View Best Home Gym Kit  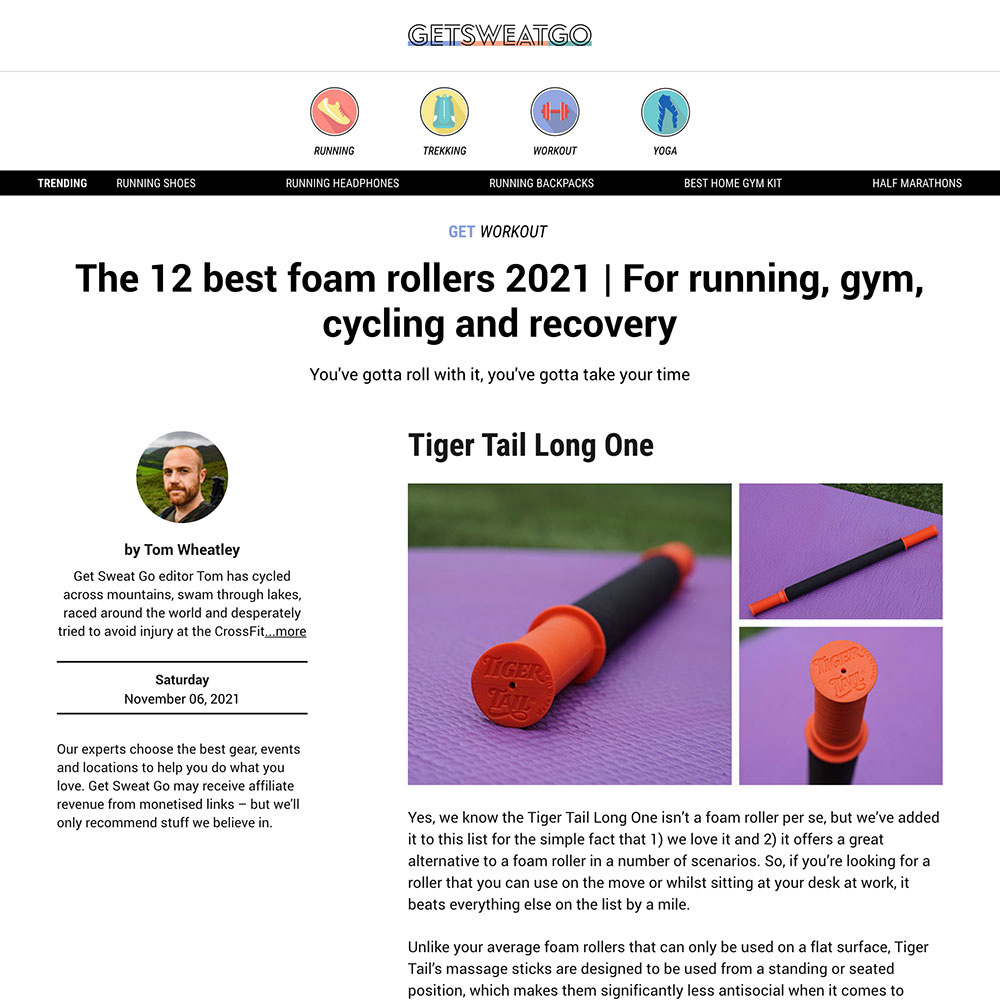[732, 183]
